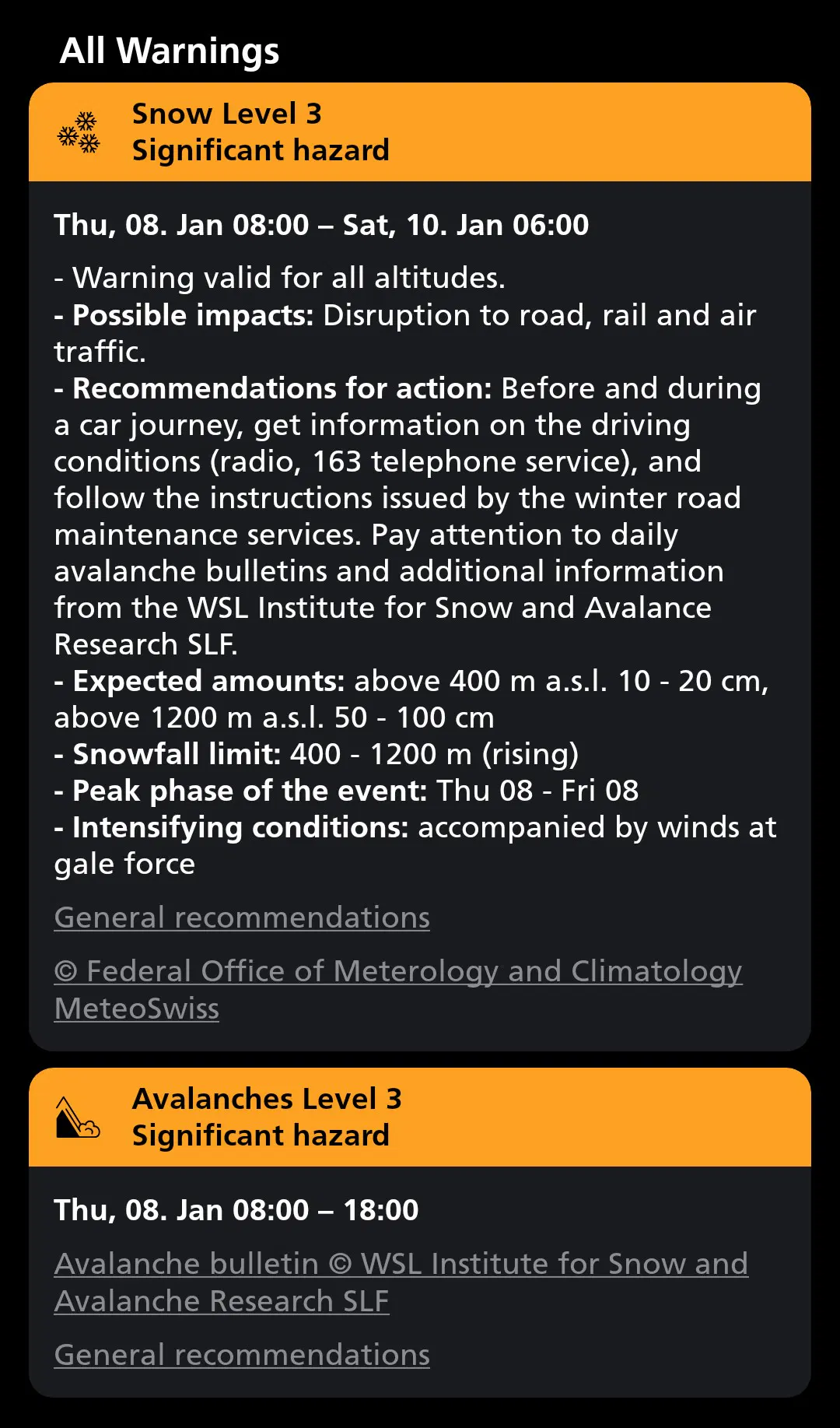Open the Federal Office MeteoSwiss copyright link
840x1428 pixels.
pyautogui.click(x=397, y=972)
